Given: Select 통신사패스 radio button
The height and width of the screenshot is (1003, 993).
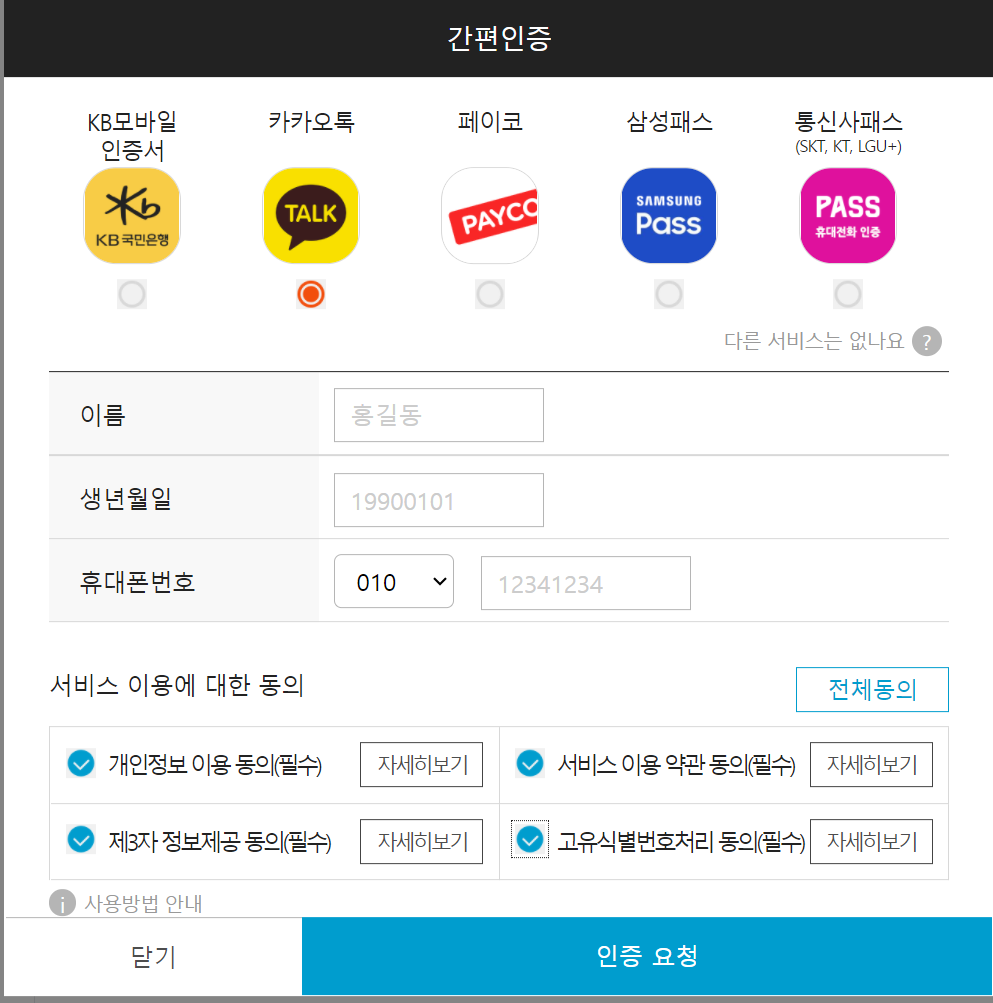Looking at the screenshot, I should [847, 294].
